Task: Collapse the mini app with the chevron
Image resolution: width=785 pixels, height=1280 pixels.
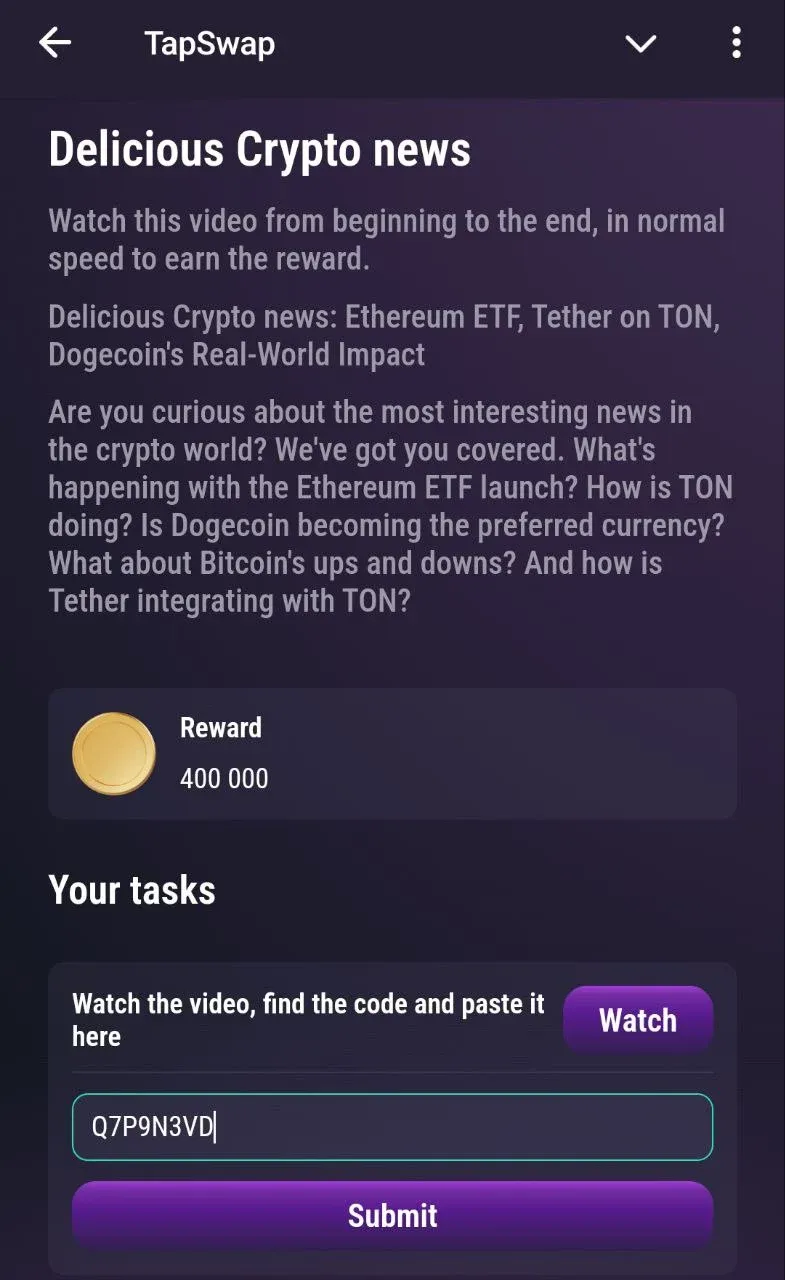Action: pyautogui.click(x=640, y=43)
